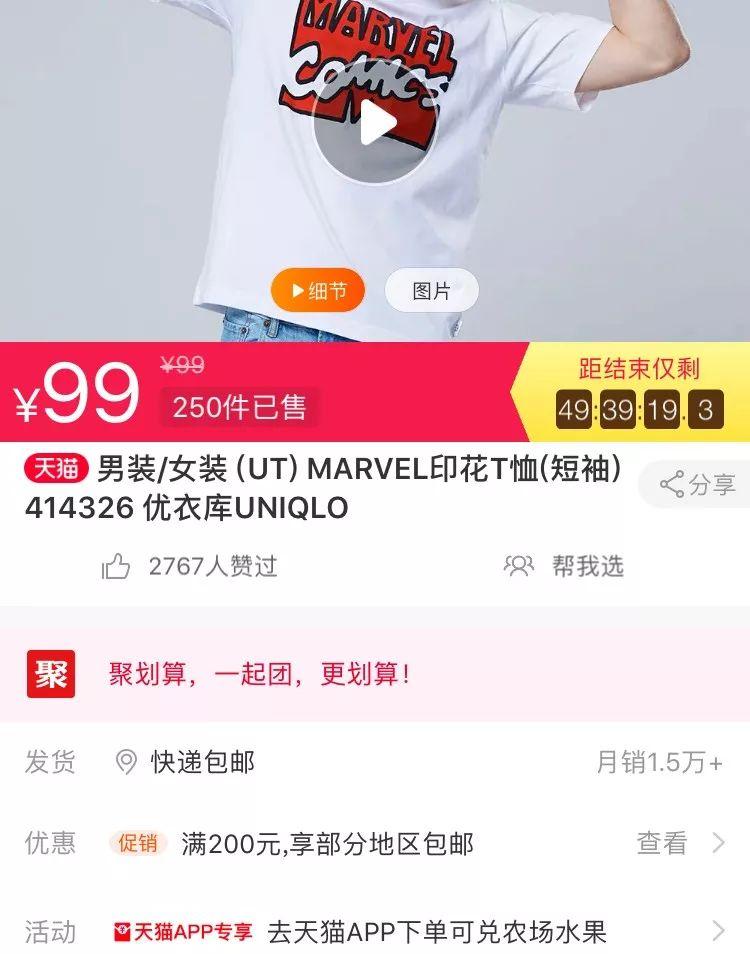The width and height of the screenshot is (750, 954).
Task: Play the product video
Action: 375,123
